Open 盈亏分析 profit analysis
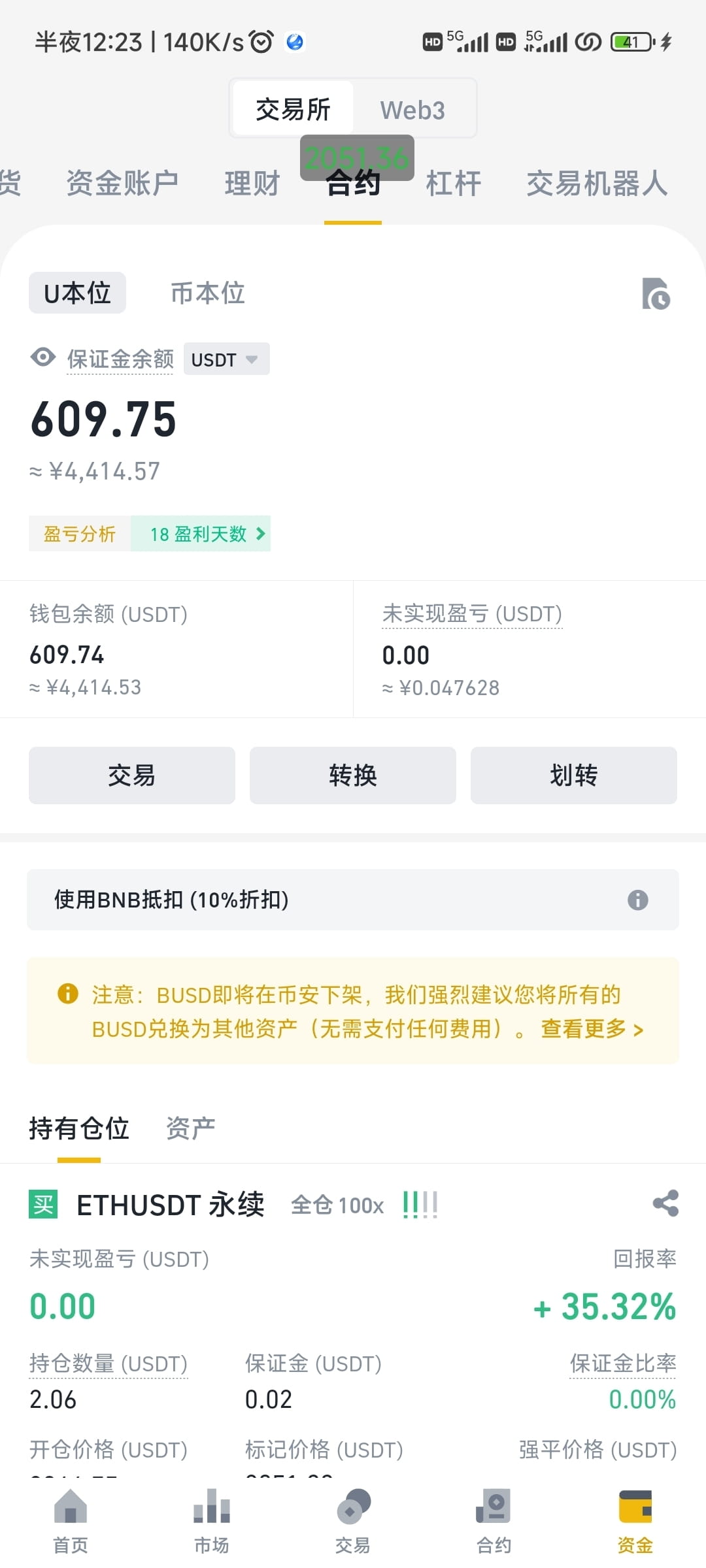Image resolution: width=706 pixels, height=1568 pixels. [78, 534]
